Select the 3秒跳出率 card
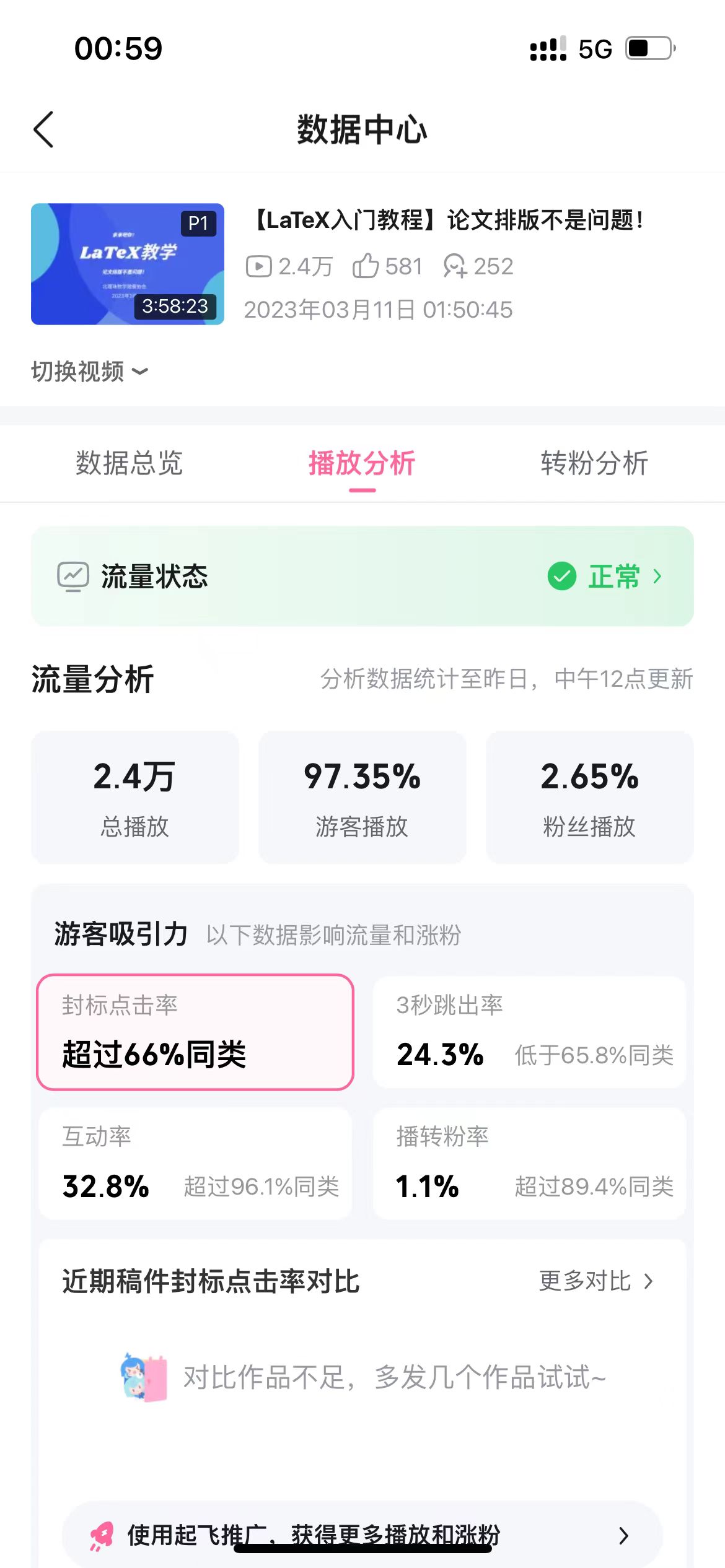The image size is (725, 1568). click(x=529, y=1032)
